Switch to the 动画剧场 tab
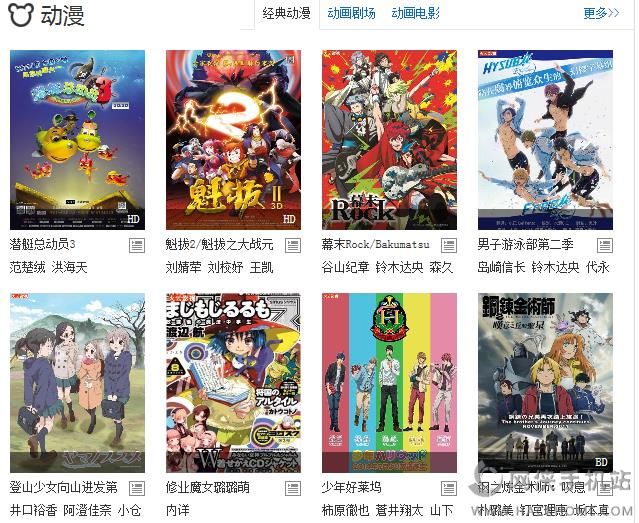Viewport: 639px width, 523px height. click(351, 13)
